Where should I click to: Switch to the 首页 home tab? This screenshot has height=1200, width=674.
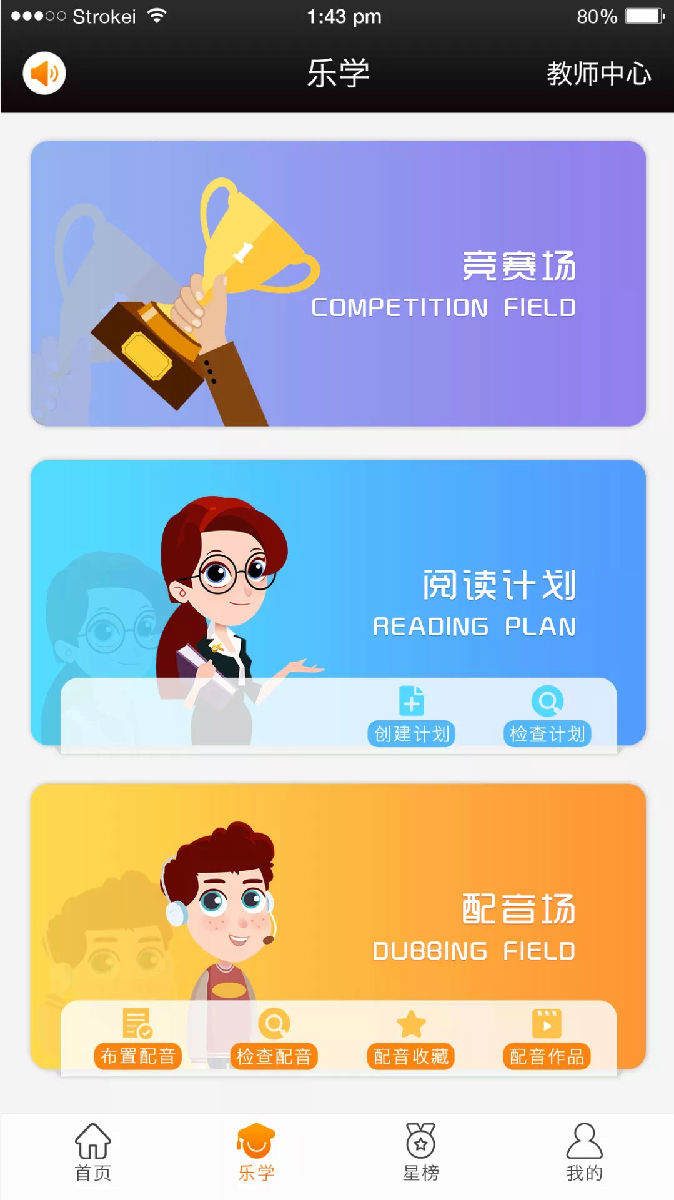click(x=93, y=1153)
